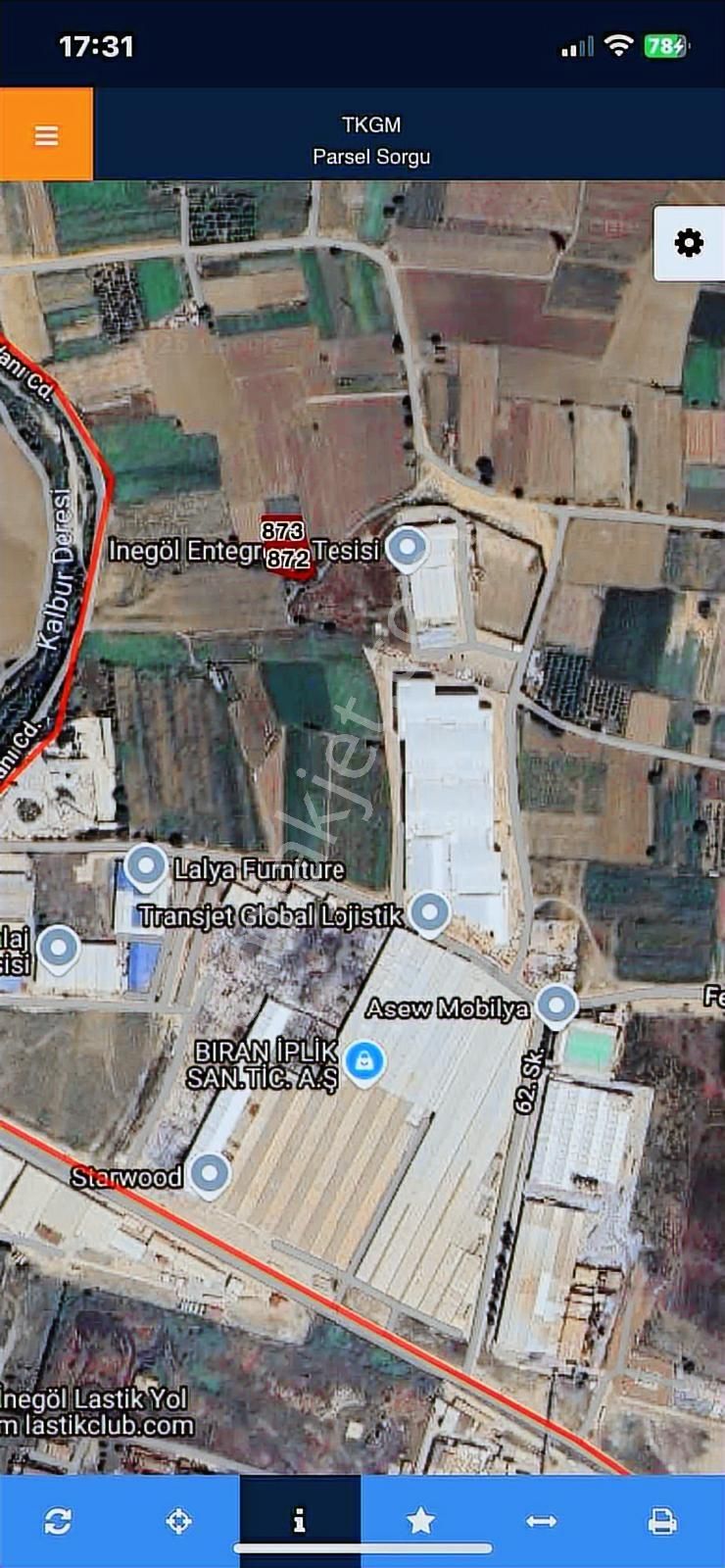
Task: Open the star favorites tool
Action: (x=420, y=1521)
